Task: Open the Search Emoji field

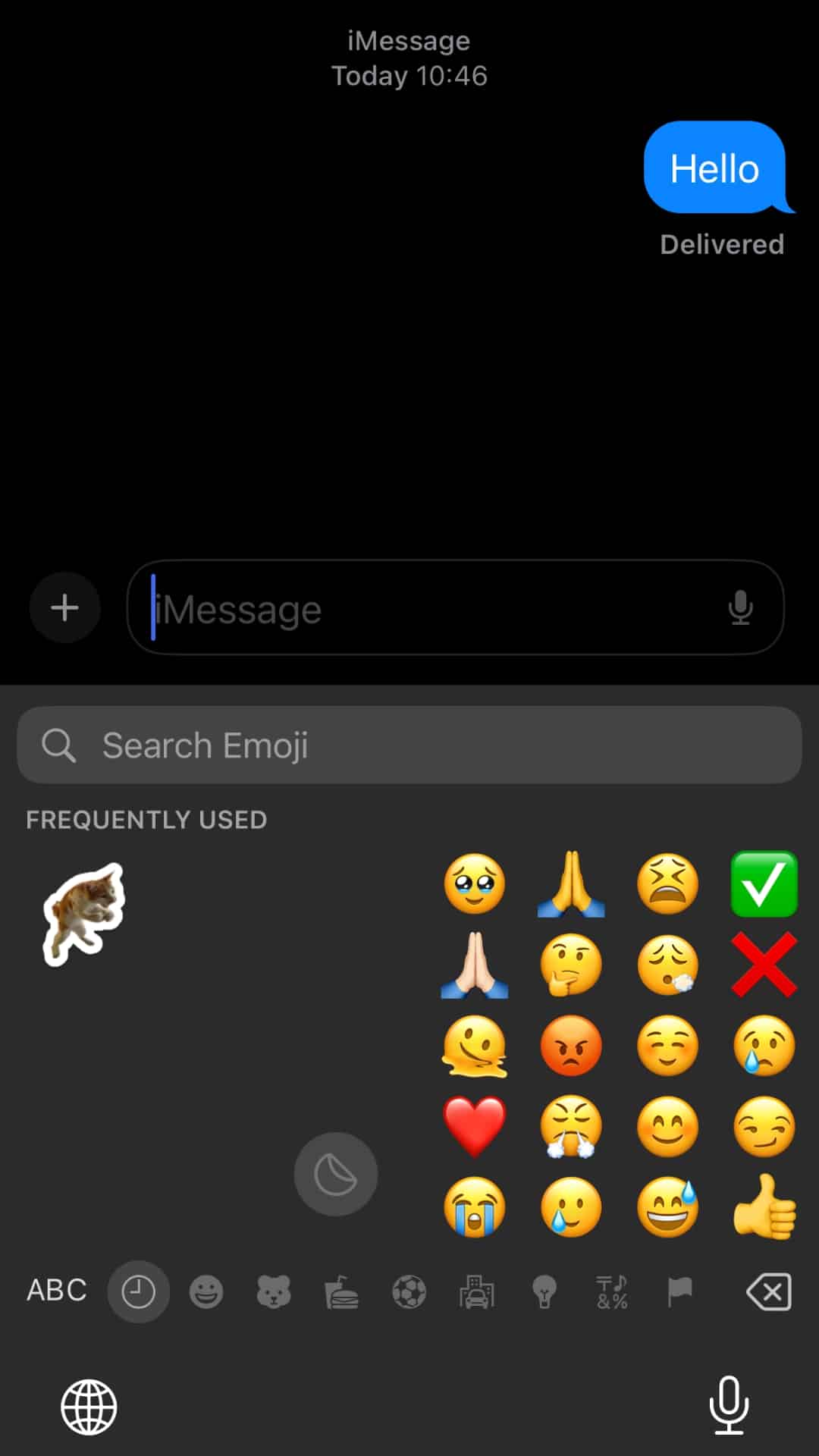Action: point(409,745)
